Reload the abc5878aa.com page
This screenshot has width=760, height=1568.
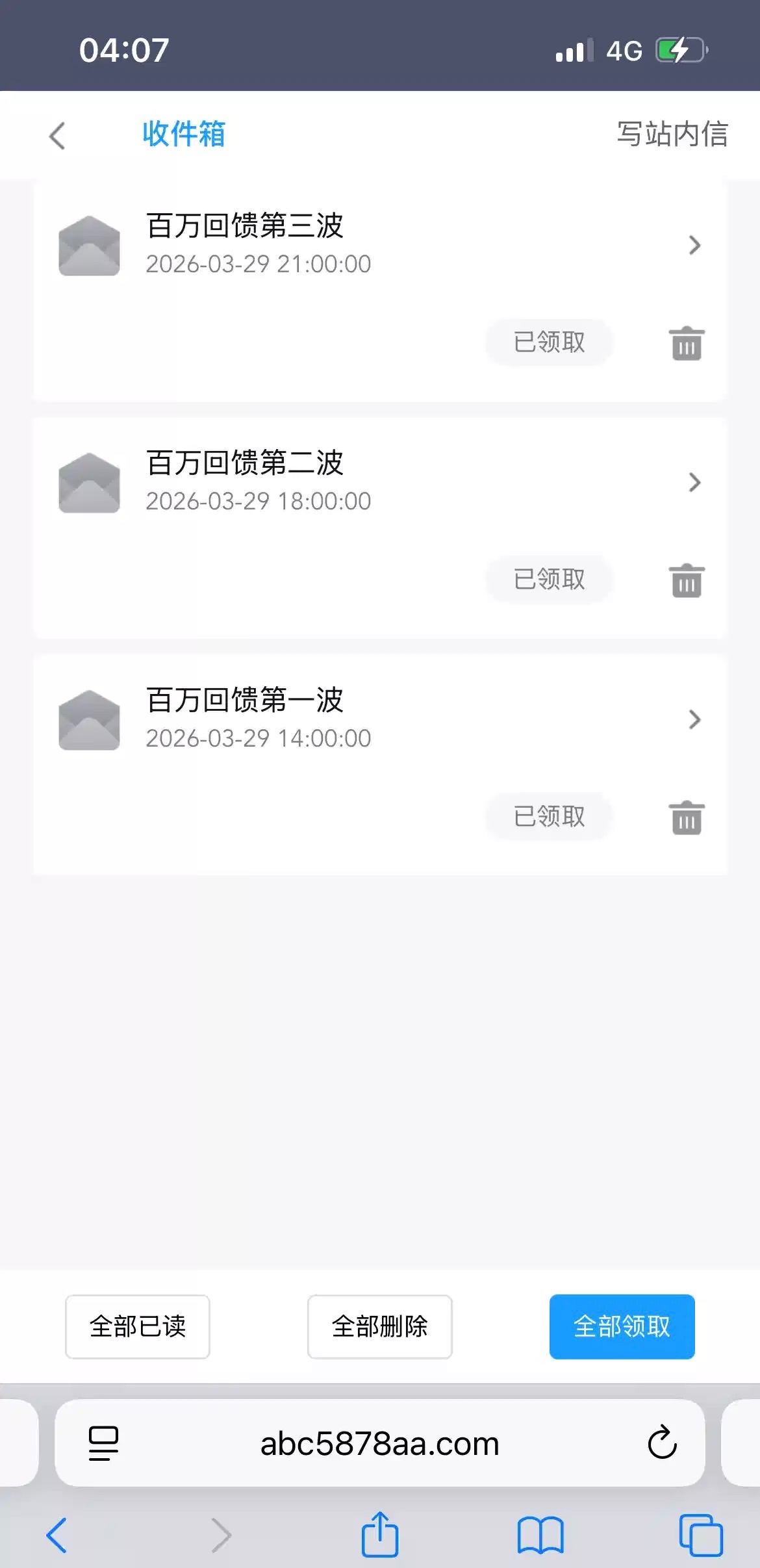662,1443
